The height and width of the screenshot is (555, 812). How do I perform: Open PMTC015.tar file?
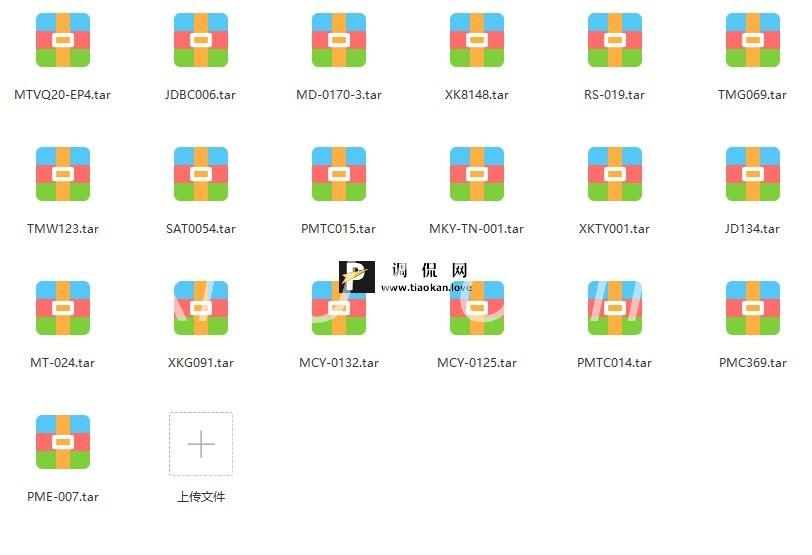click(x=339, y=175)
